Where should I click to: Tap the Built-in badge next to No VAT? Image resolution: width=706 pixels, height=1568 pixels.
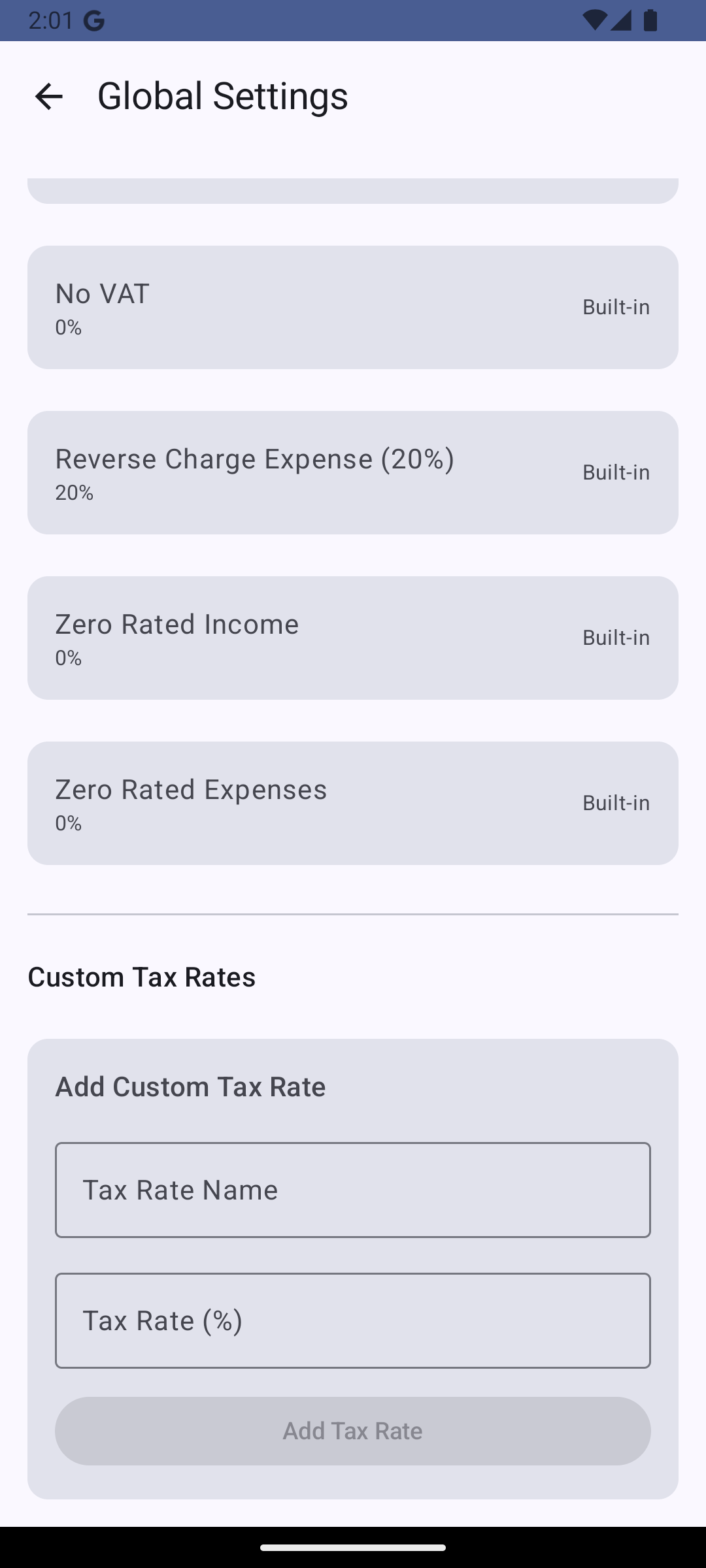pyautogui.click(x=615, y=307)
